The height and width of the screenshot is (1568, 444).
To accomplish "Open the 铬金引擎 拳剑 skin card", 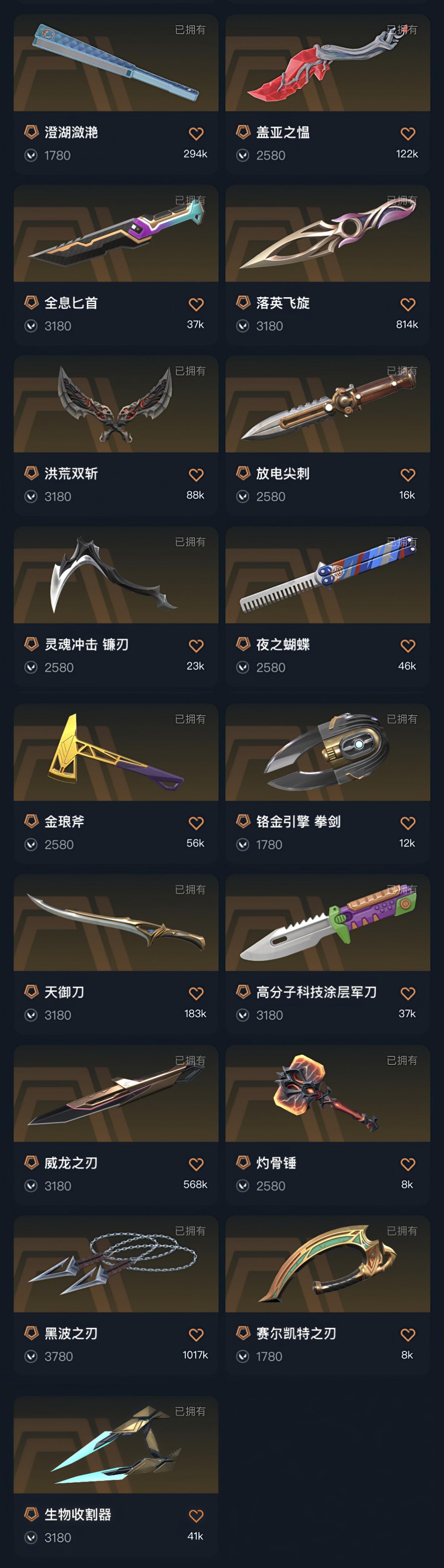I will coord(327,784).
